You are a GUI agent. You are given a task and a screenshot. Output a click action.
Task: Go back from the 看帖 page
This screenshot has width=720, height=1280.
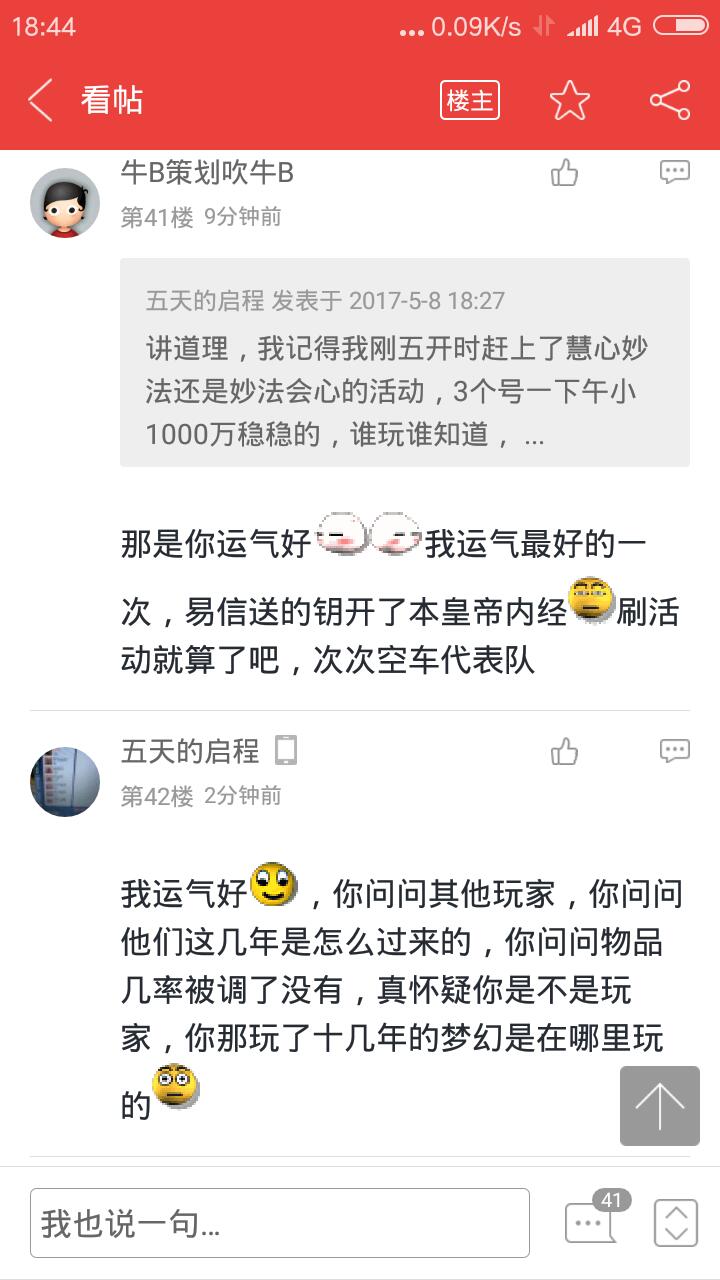coord(40,101)
